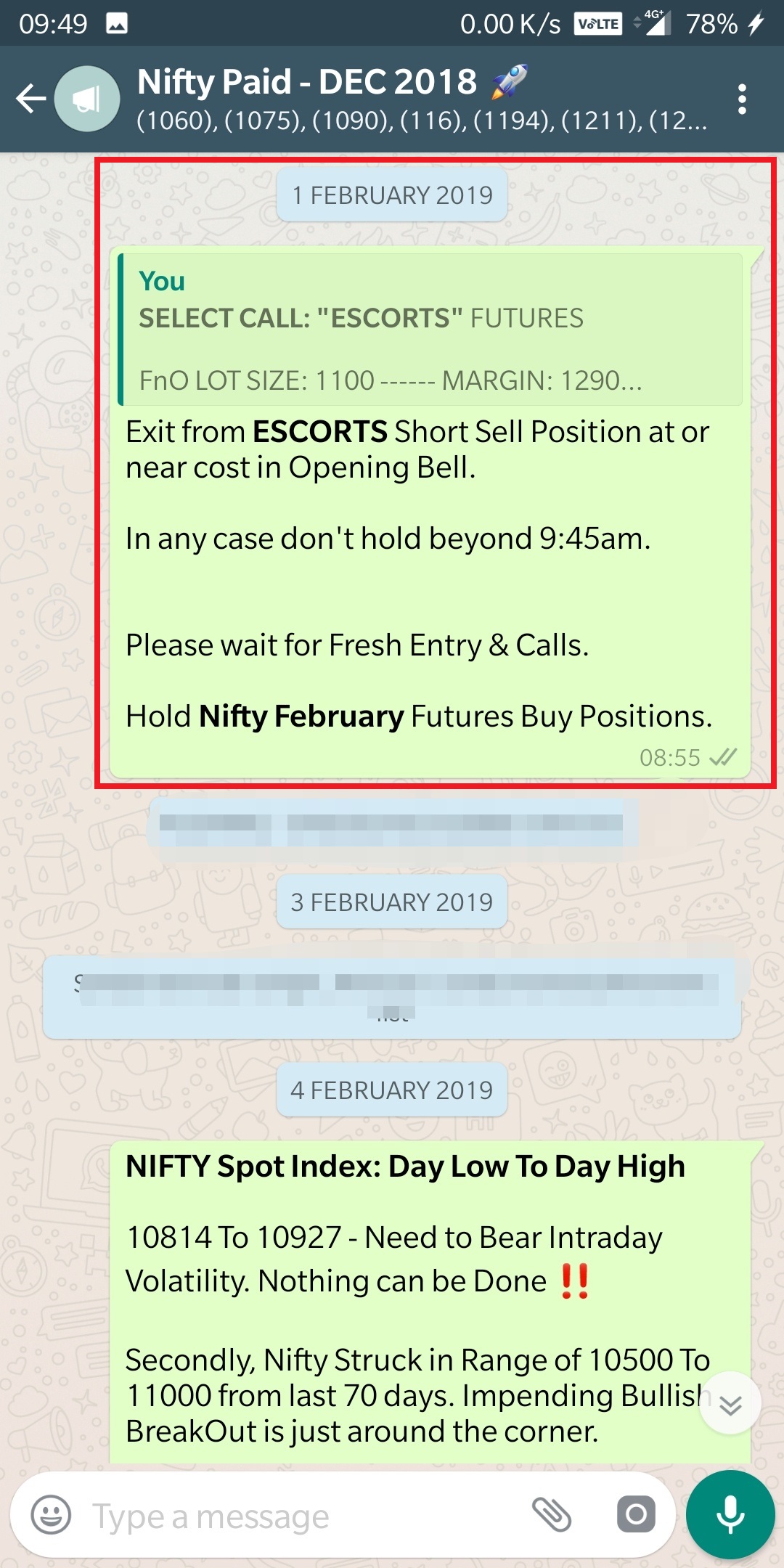
Task: Record a voice message
Action: click(730, 1514)
